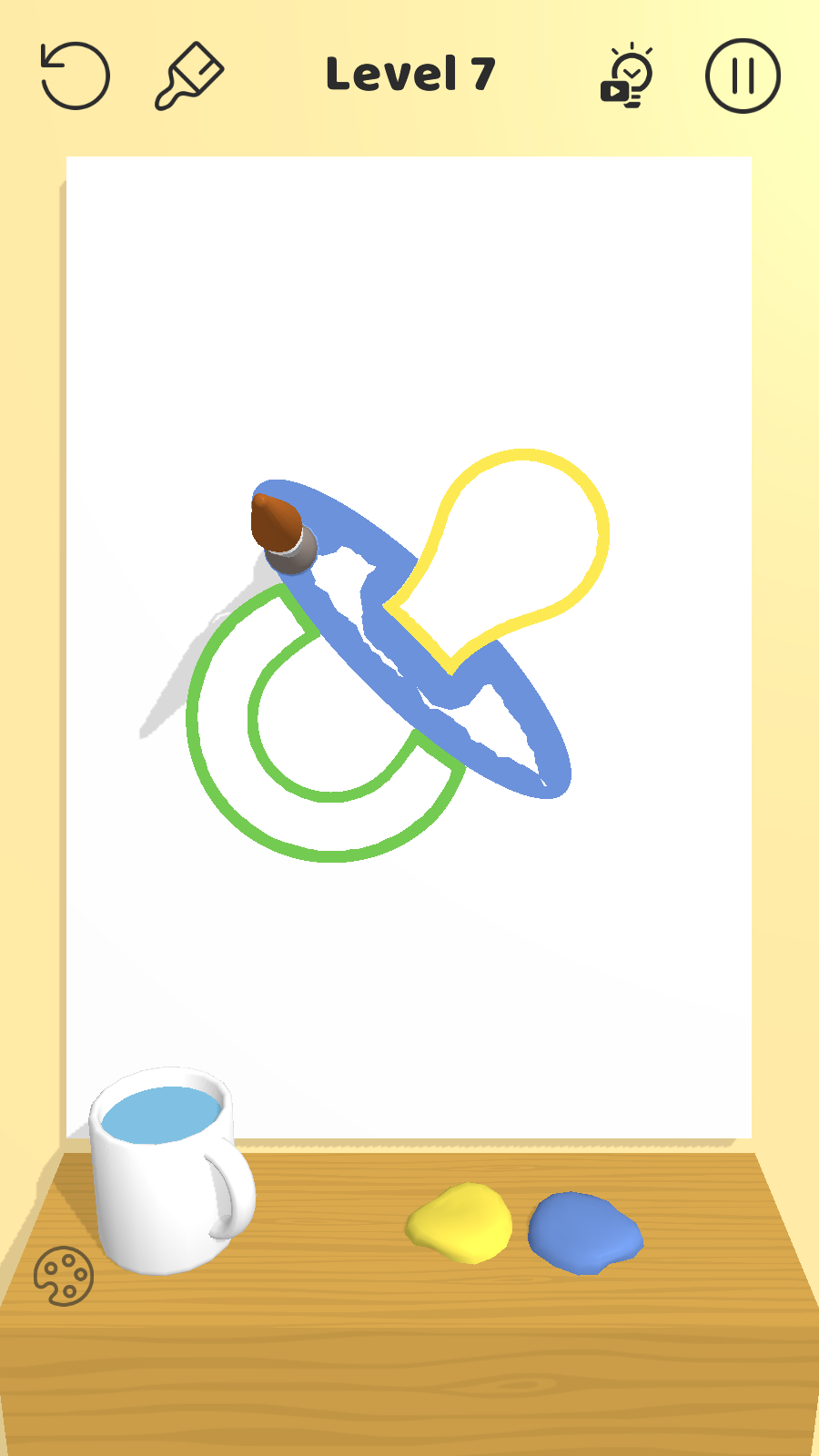Get a video hint via the lightbulb
819x1456 pixels.
(628, 76)
